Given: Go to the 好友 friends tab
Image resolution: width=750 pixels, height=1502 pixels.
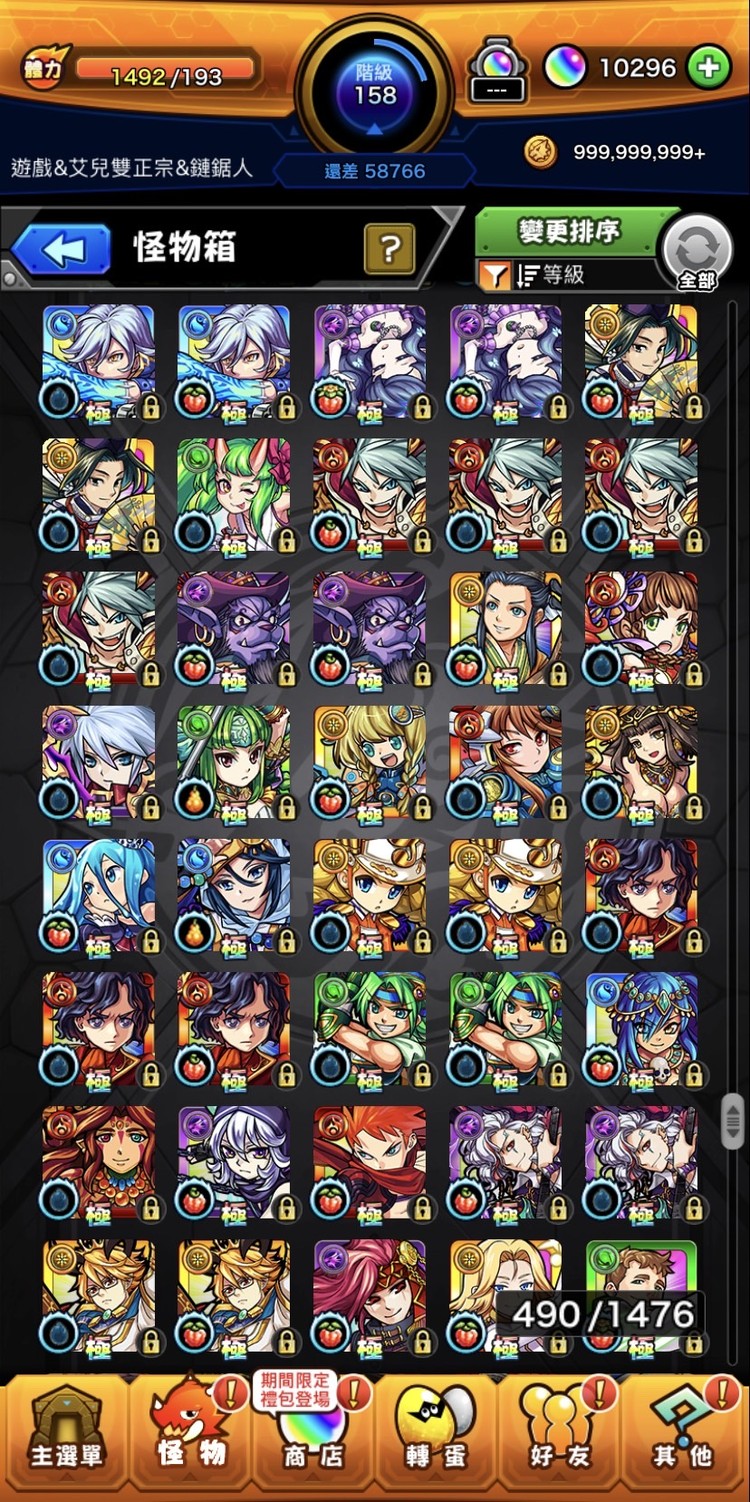Looking at the screenshot, I should click(x=560, y=1437).
